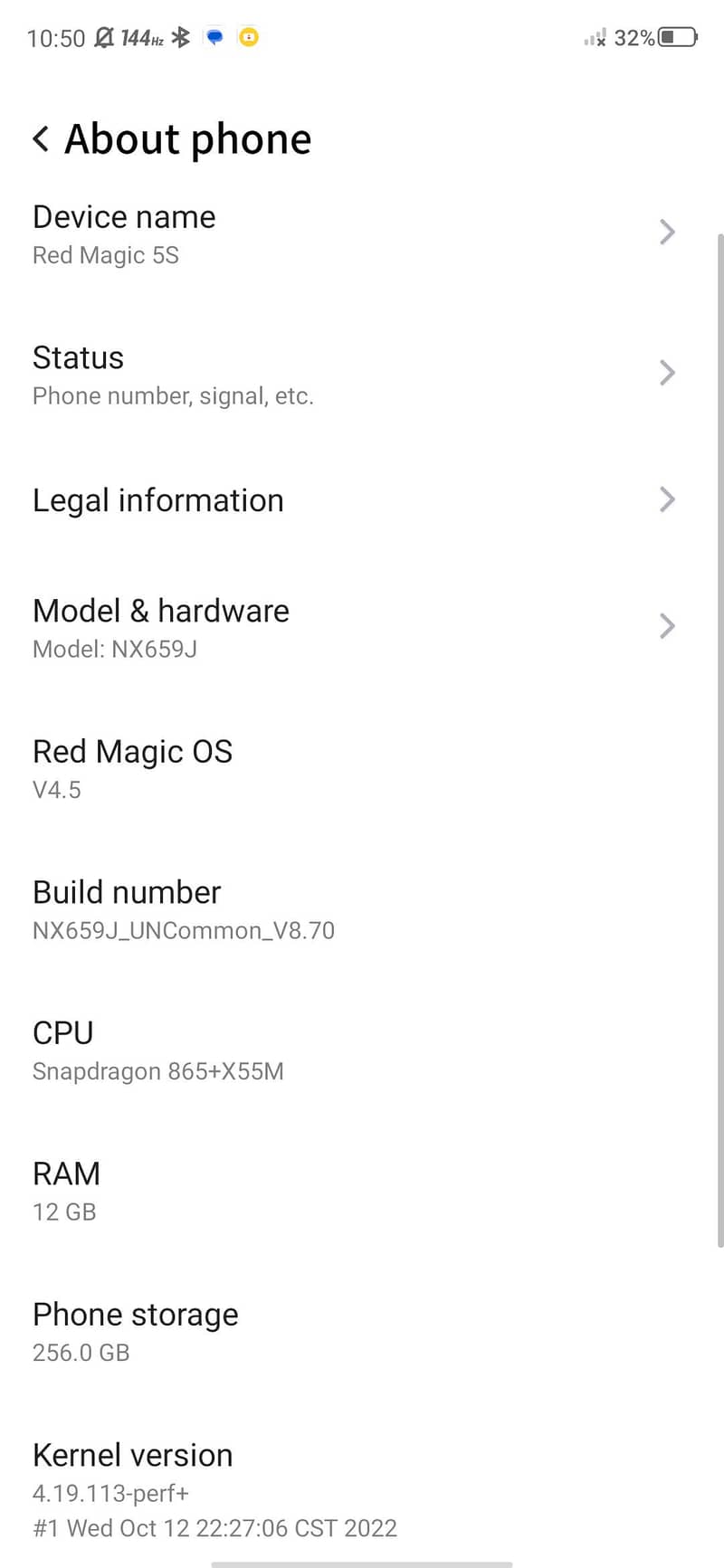The height and width of the screenshot is (1568, 724).
Task: Open Legal information
Action: pos(158,500)
